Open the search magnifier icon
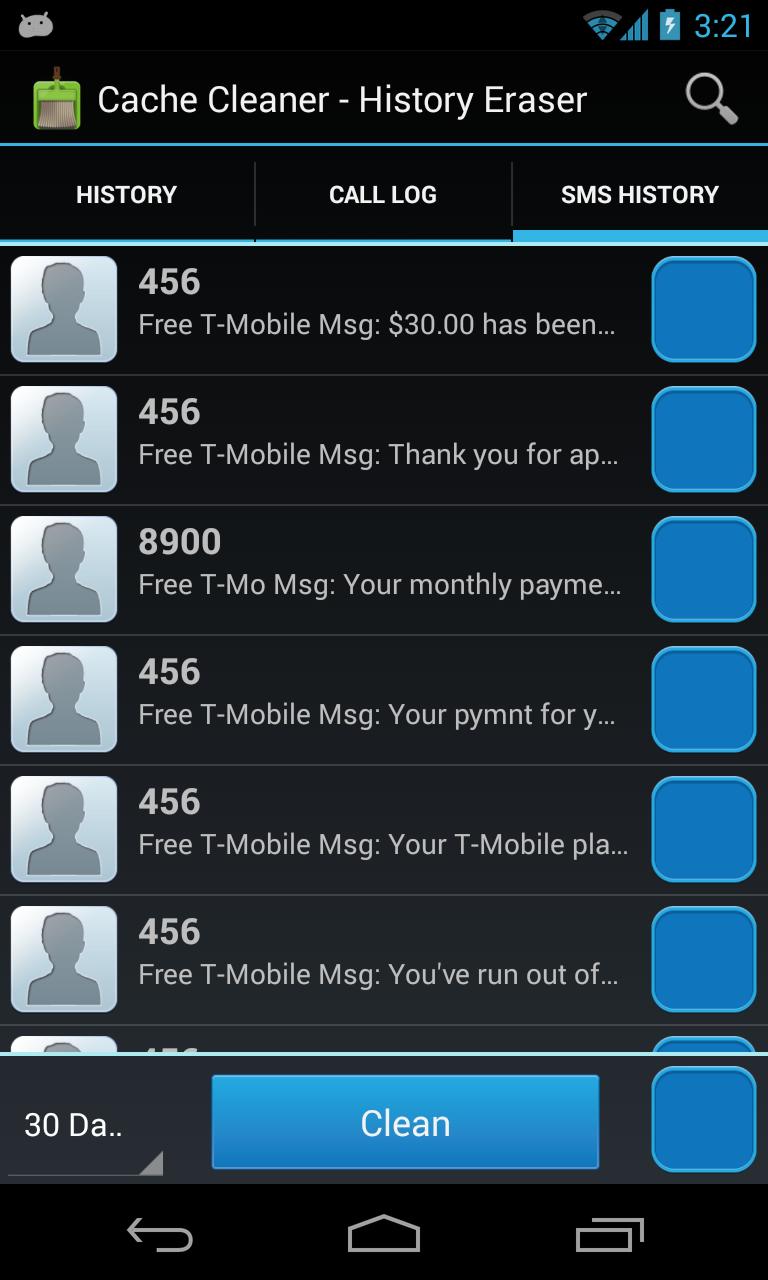Image resolution: width=768 pixels, height=1280 pixels. pos(711,99)
